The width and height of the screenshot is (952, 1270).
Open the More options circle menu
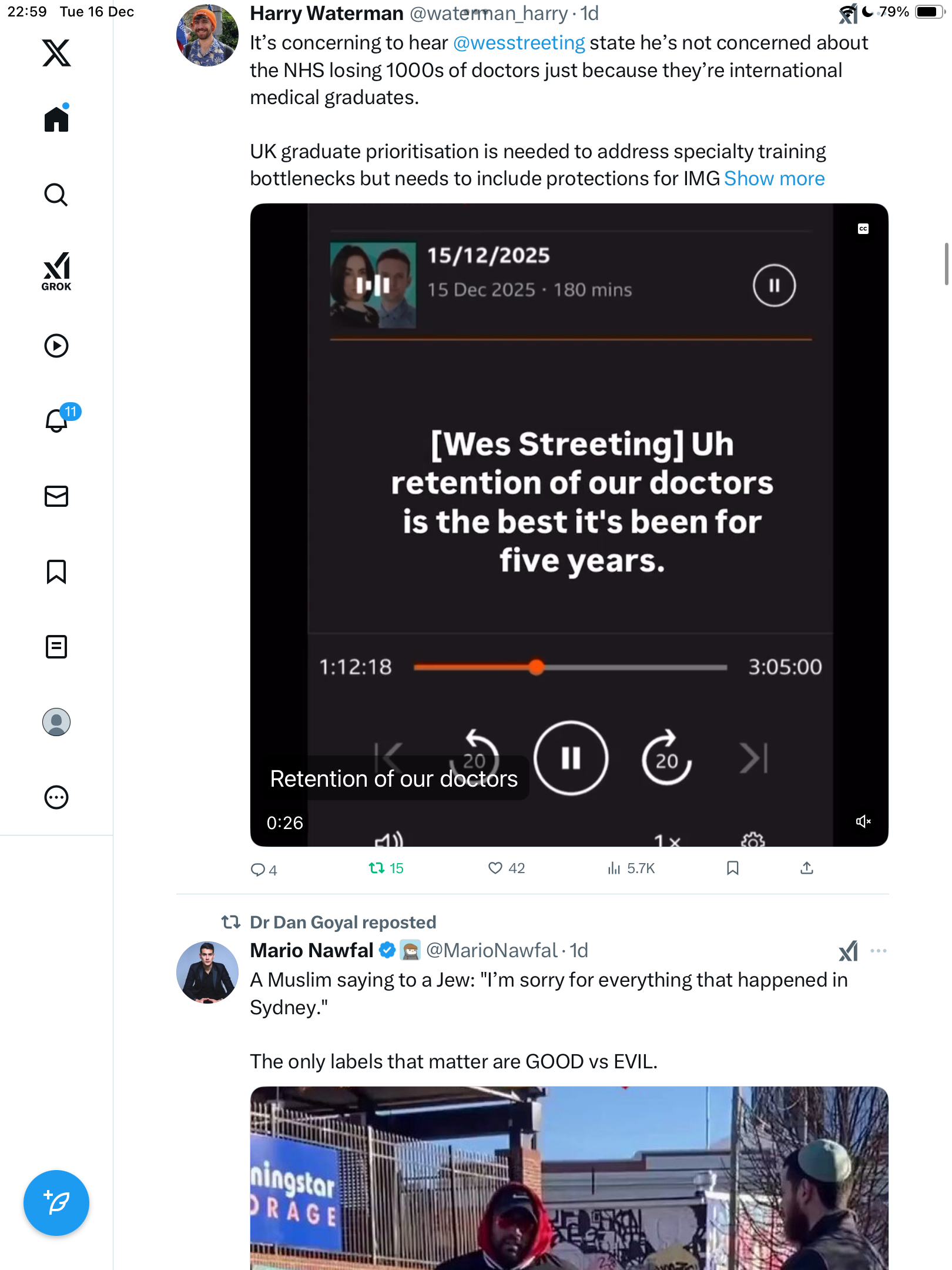(56, 797)
